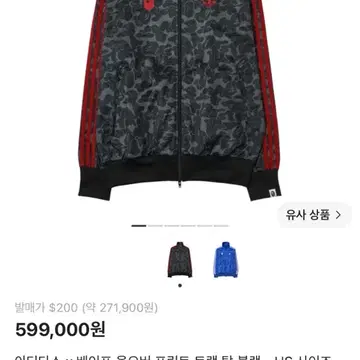The image size is (360, 360).
Task: Open the main jacket product image
Action: pyautogui.click(x=180, y=100)
